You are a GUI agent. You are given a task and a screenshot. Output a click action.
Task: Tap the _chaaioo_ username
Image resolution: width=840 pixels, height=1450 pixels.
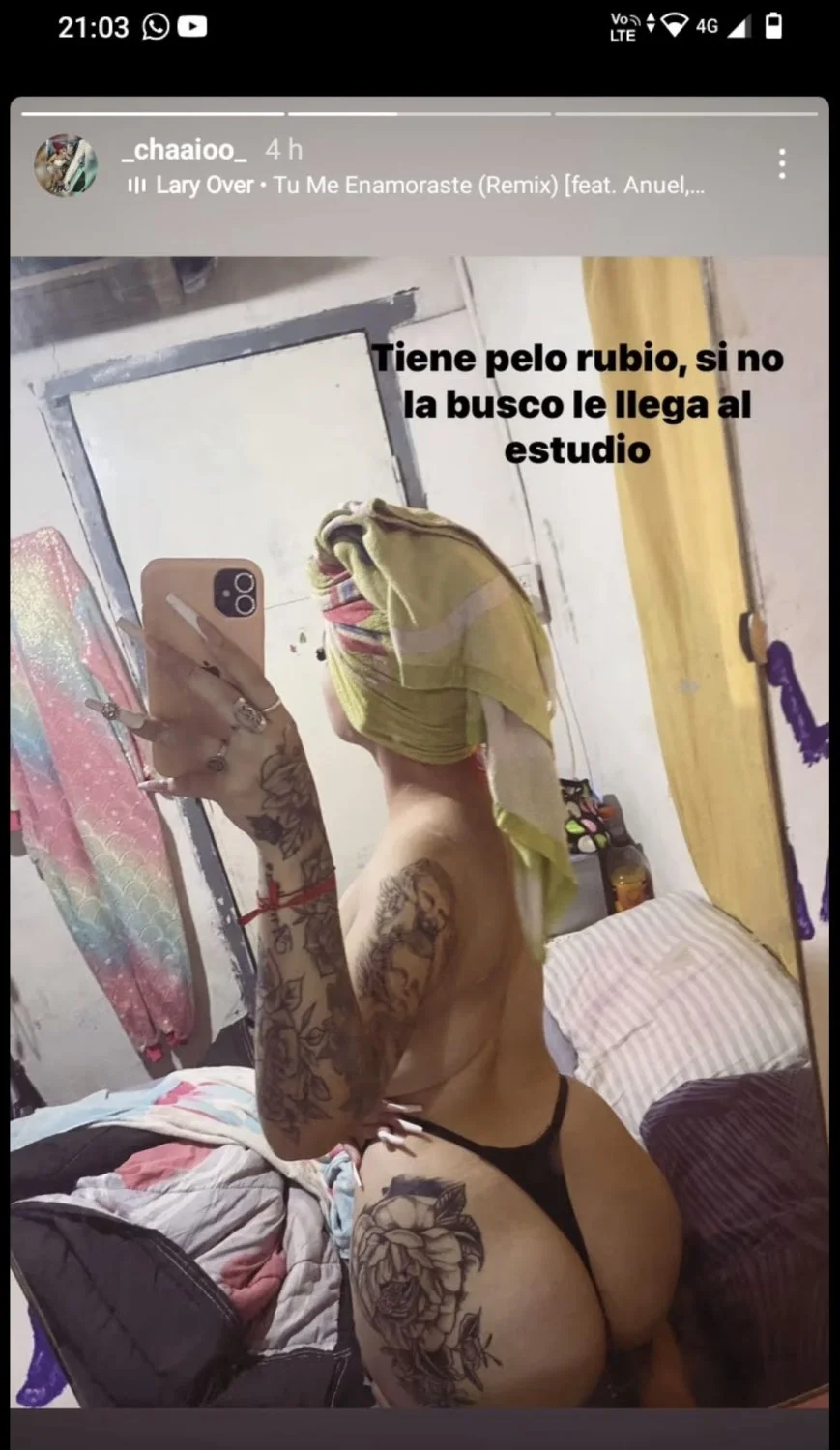[185, 150]
